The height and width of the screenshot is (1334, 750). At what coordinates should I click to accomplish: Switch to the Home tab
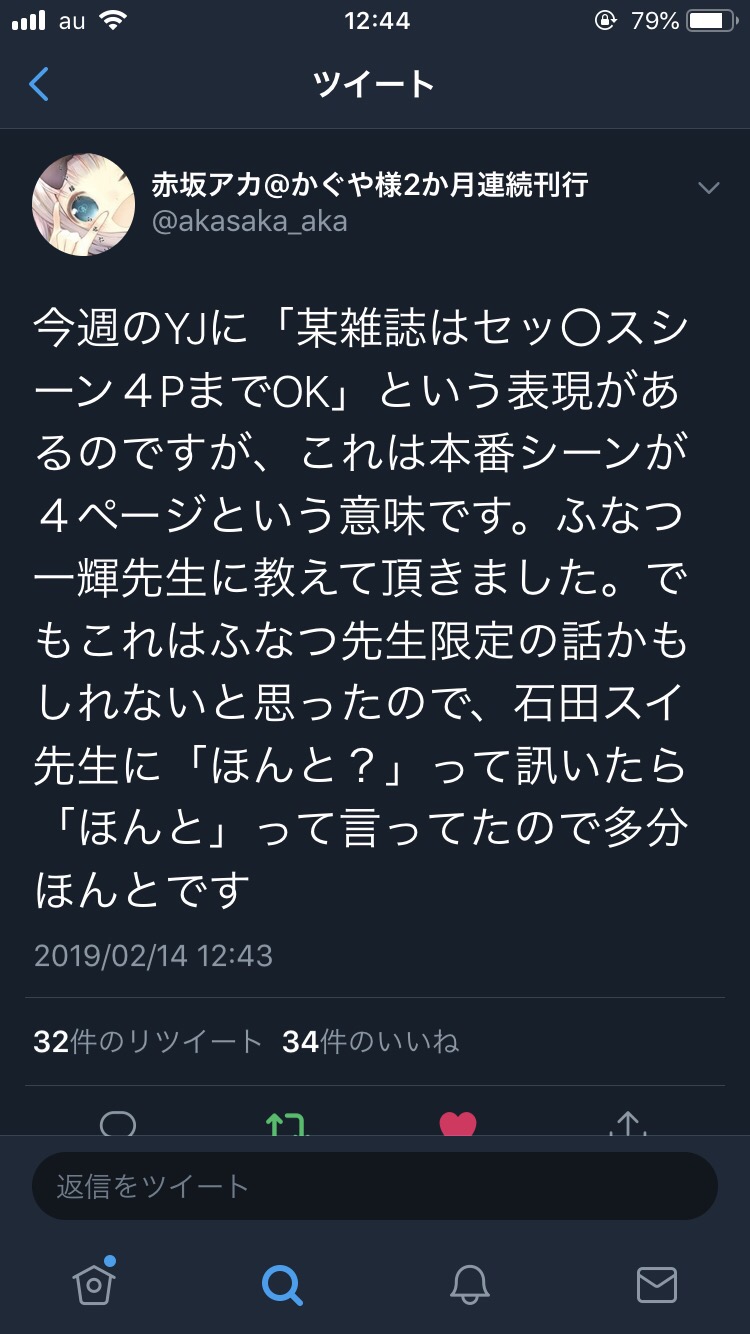[x=94, y=1283]
